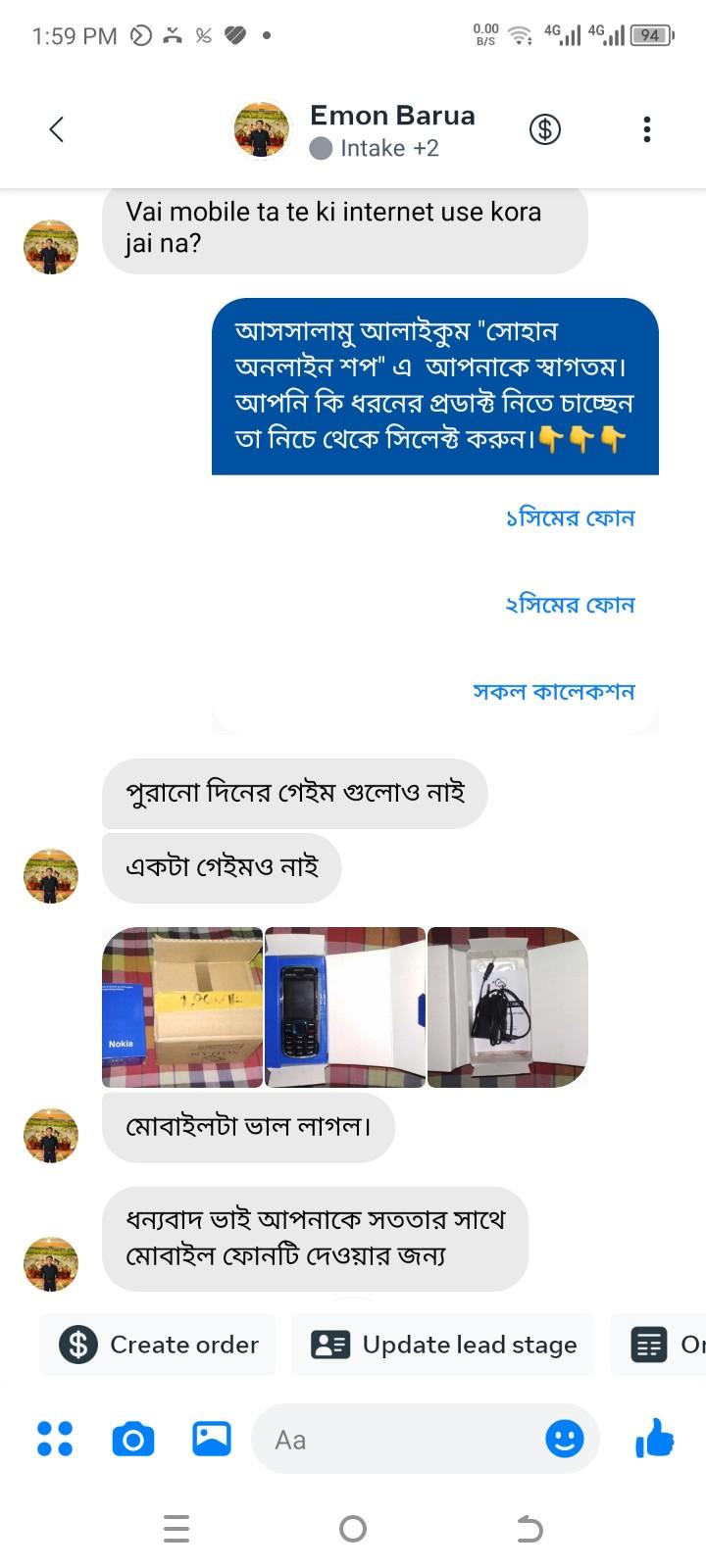
Task: Tap the Android recent apps key
Action: [x=176, y=1527]
